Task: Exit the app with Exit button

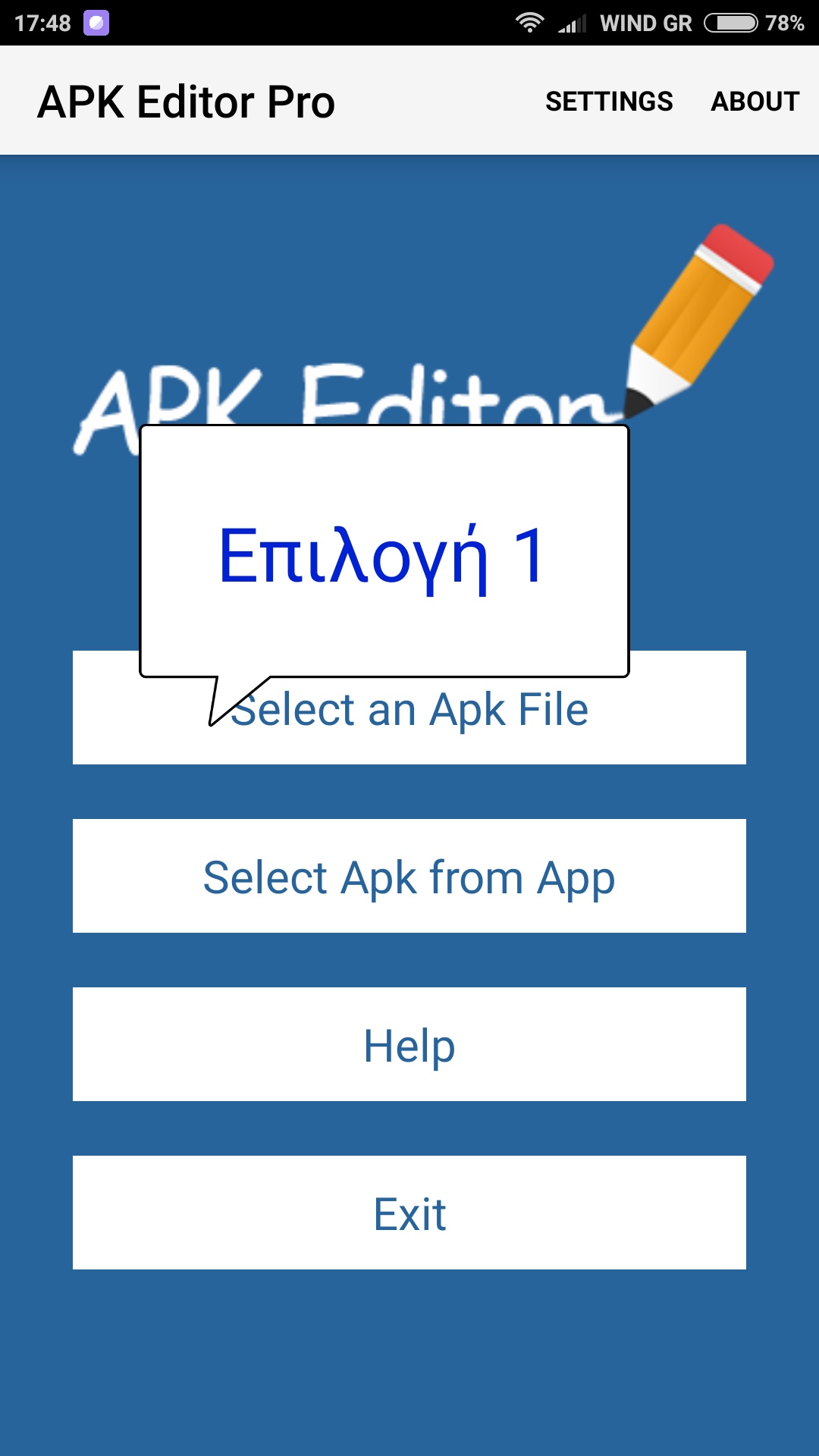Action: click(409, 1213)
